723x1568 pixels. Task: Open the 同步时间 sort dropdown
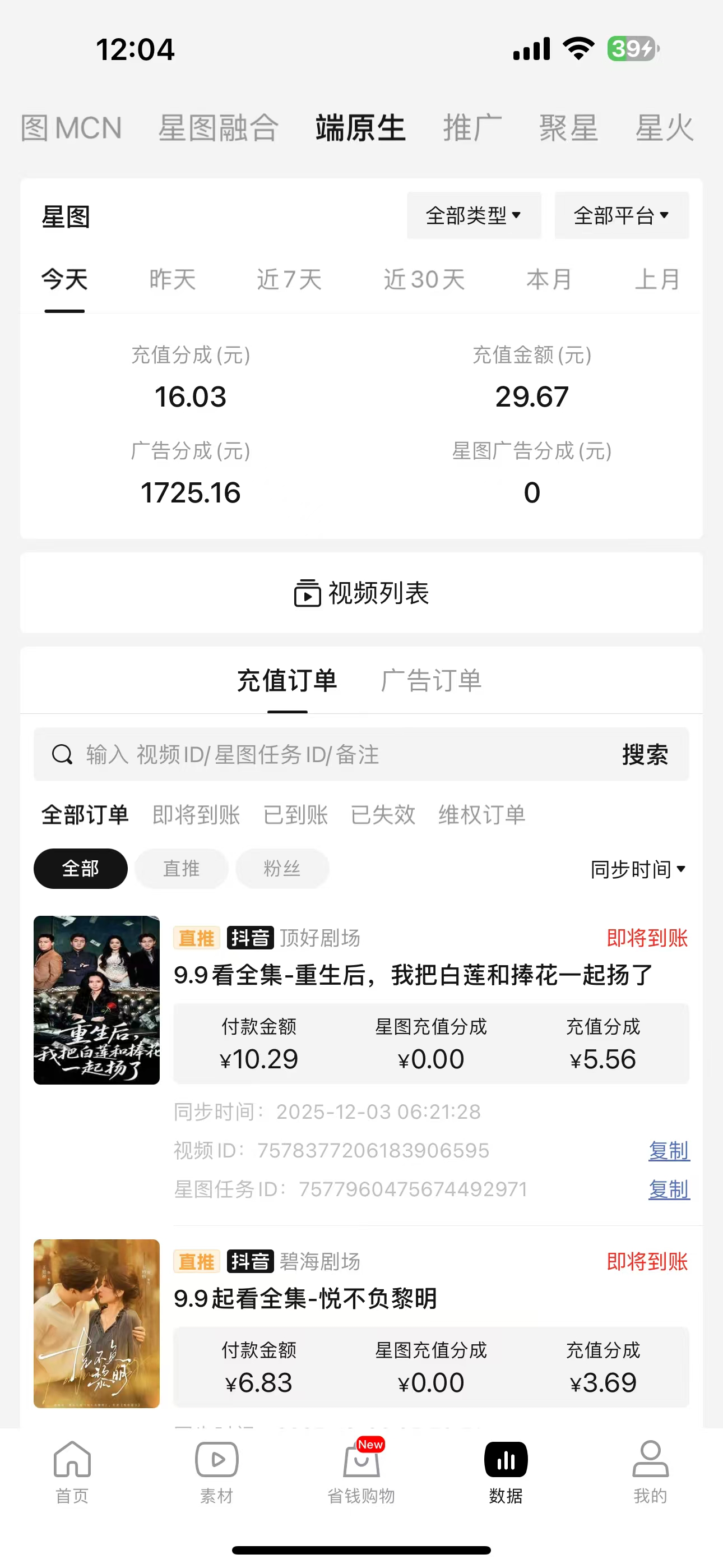pyautogui.click(x=638, y=869)
